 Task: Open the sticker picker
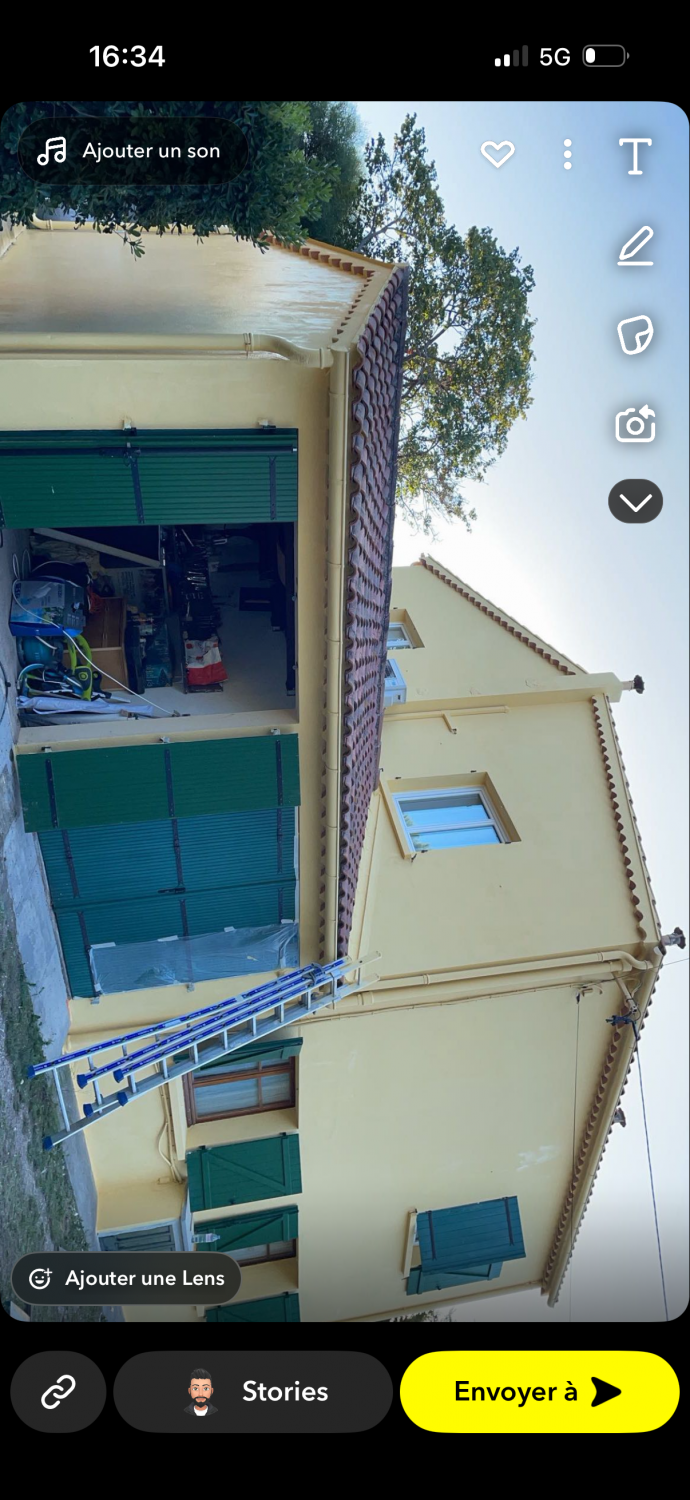[635, 335]
